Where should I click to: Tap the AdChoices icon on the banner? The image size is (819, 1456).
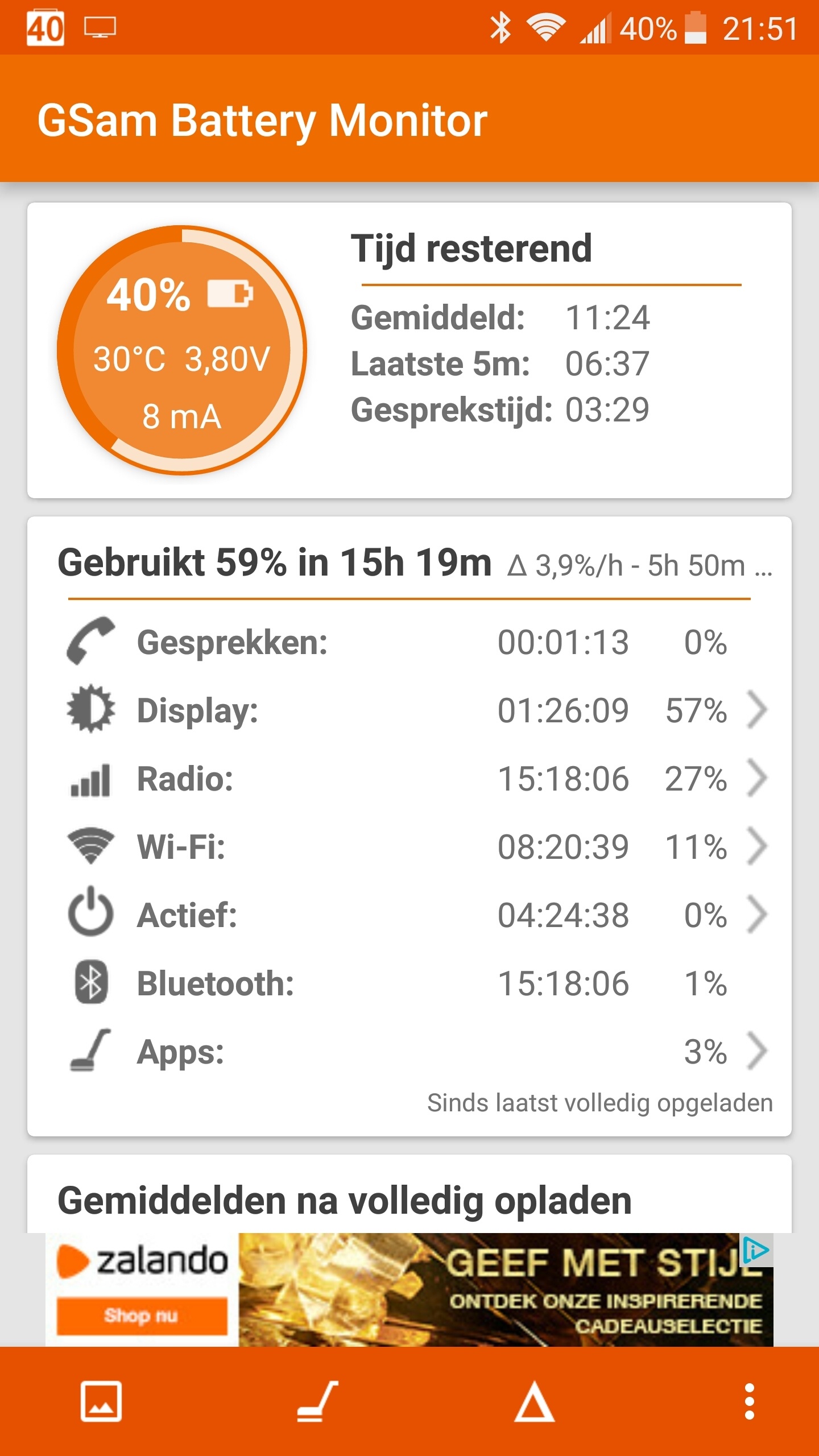click(x=756, y=1250)
